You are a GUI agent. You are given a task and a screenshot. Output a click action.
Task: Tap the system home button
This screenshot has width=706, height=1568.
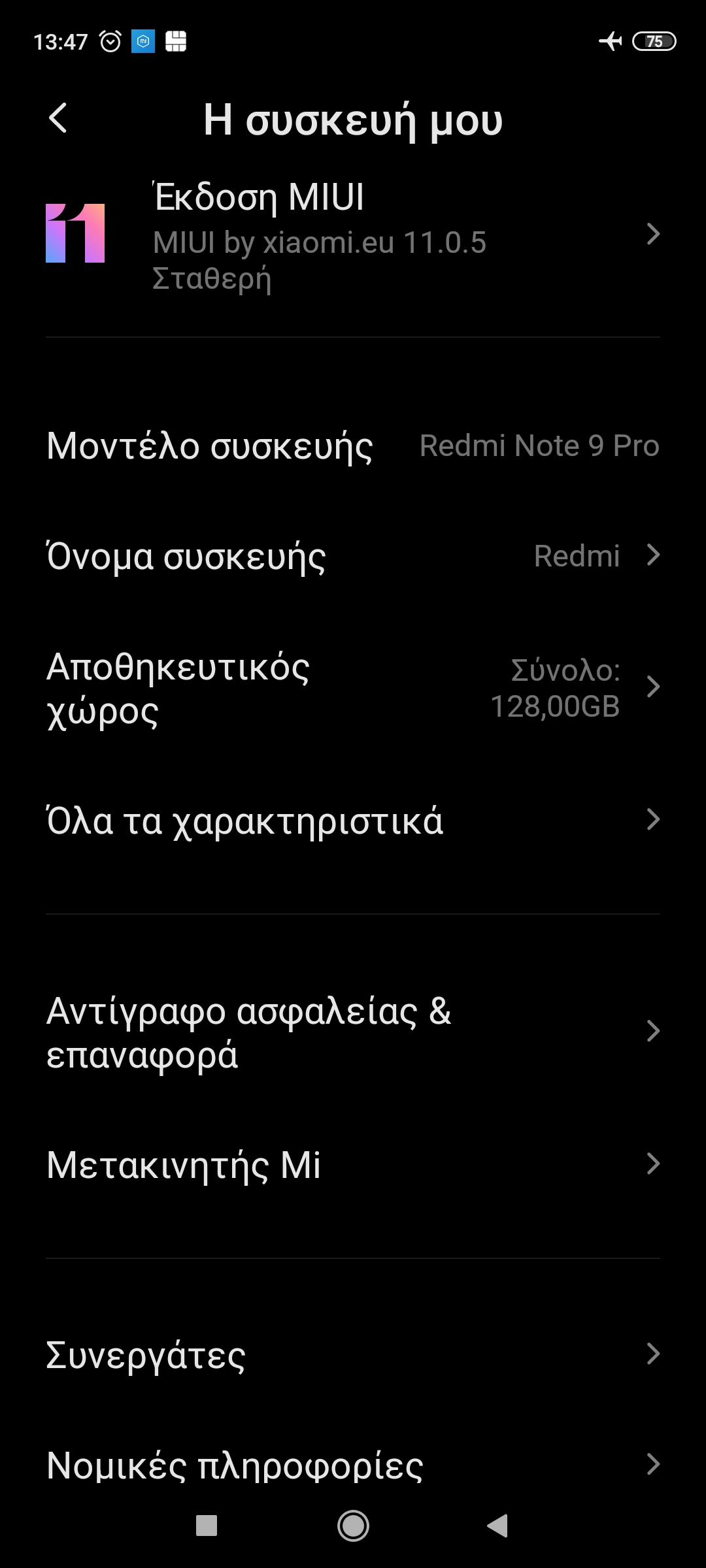point(353,1526)
